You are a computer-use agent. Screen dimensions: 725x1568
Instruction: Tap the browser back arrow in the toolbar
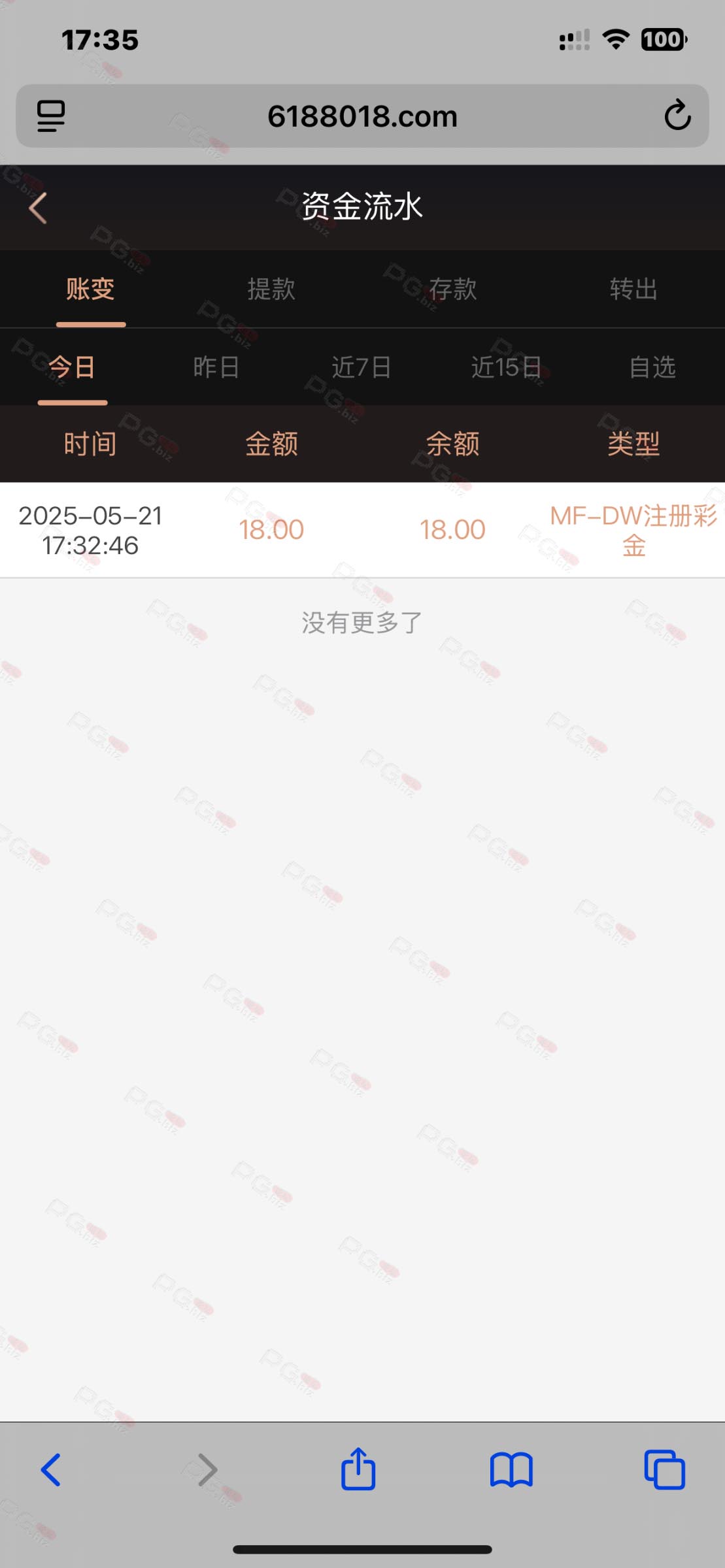51,1470
